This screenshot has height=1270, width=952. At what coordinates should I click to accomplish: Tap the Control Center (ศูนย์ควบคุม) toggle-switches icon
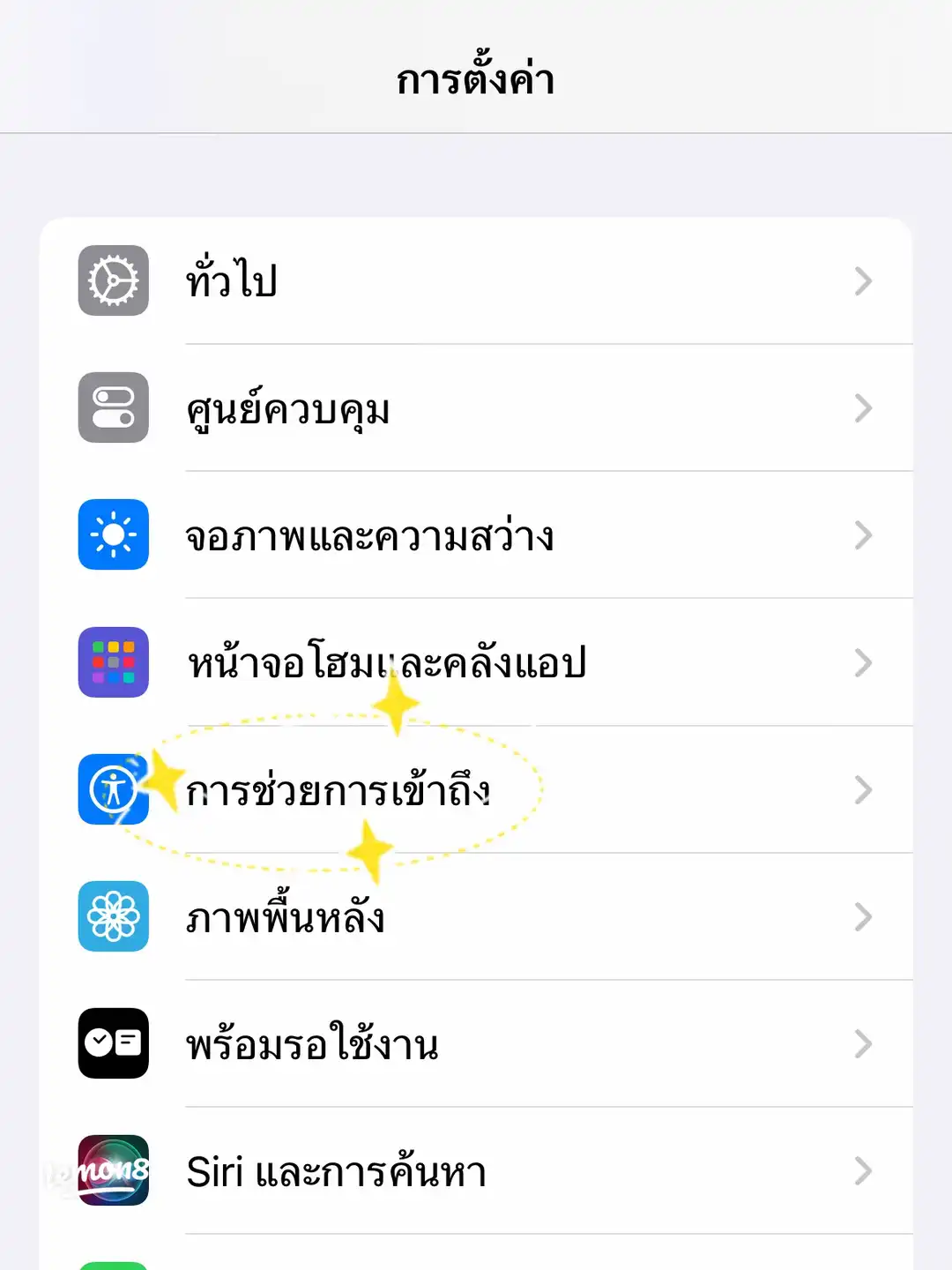(113, 408)
